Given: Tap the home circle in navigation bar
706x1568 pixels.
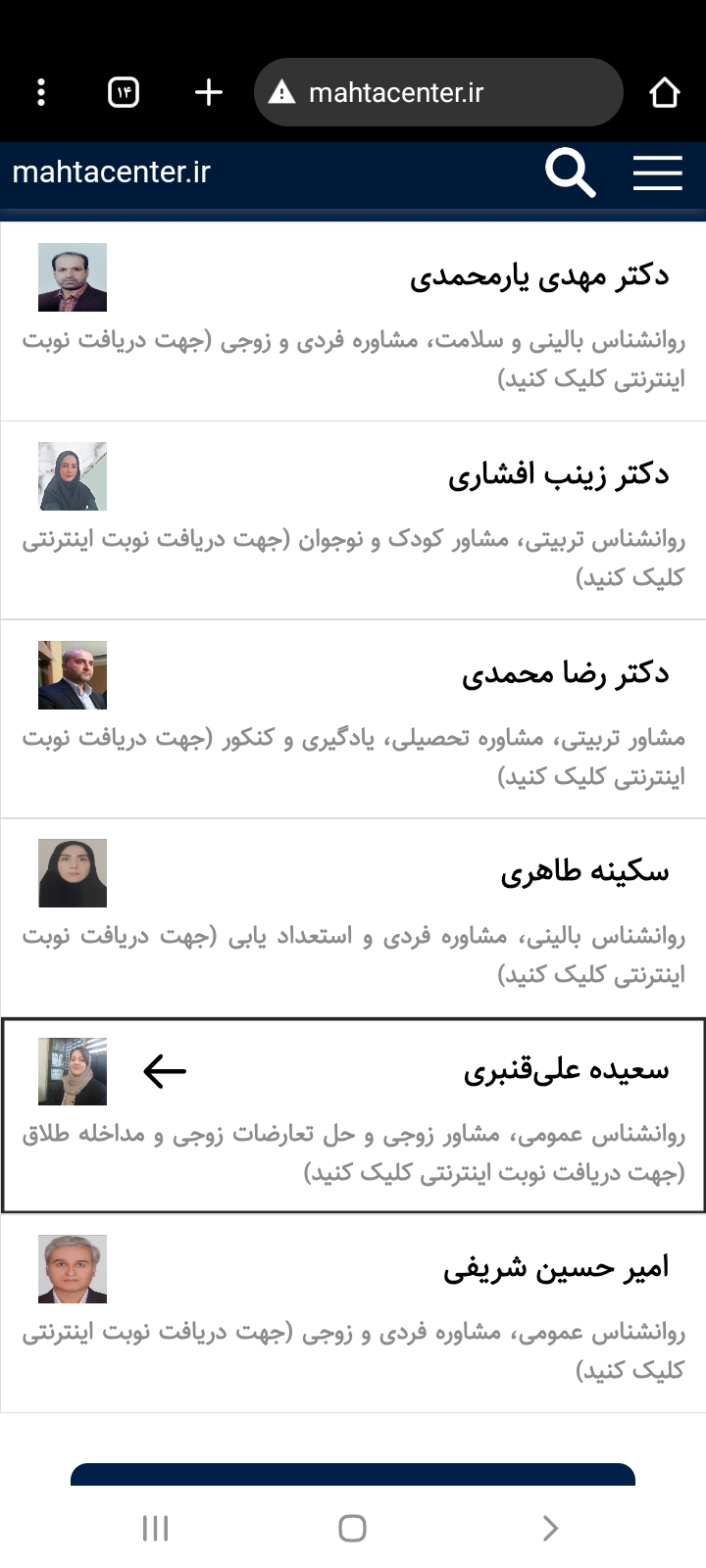Looking at the screenshot, I should [352, 1528].
